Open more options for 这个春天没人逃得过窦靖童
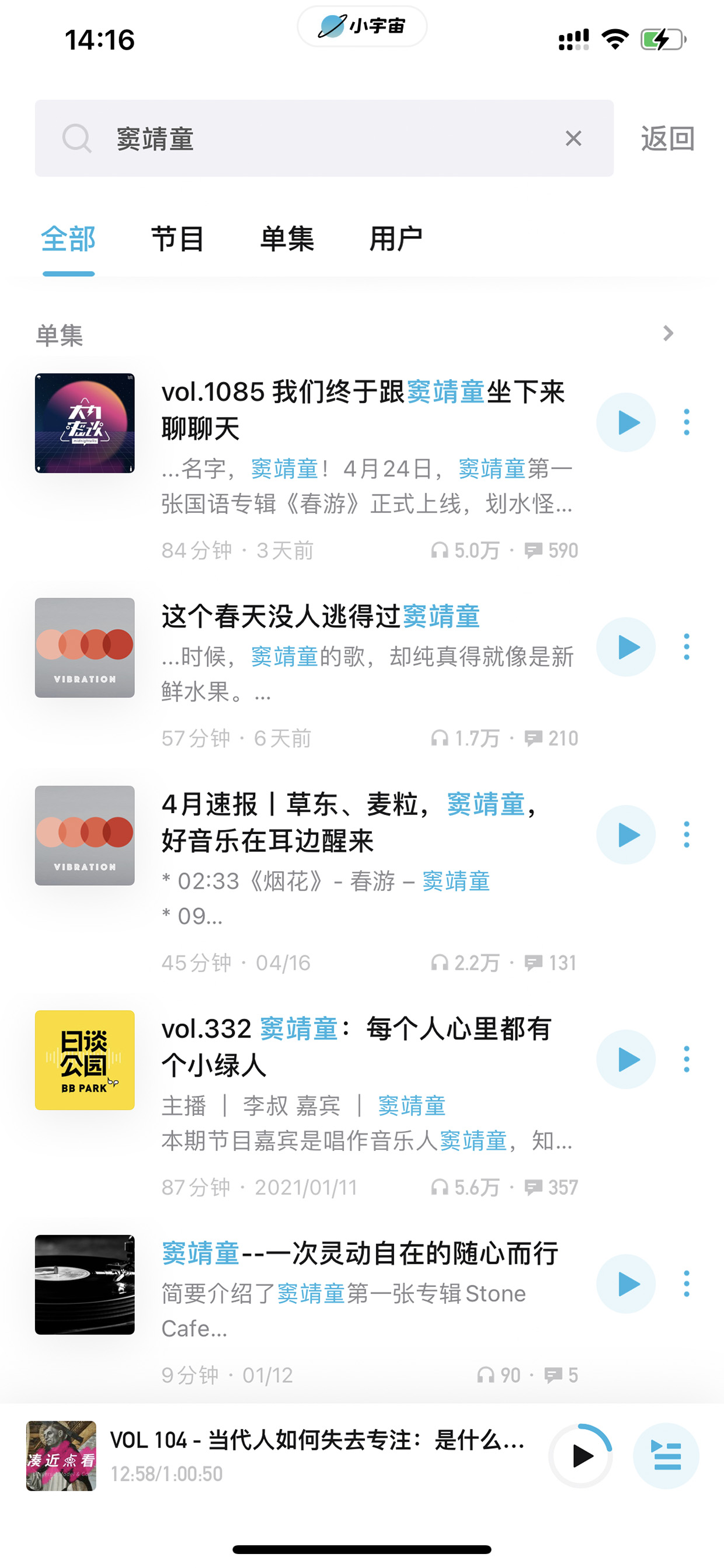The height and width of the screenshot is (1568, 724). [686, 647]
